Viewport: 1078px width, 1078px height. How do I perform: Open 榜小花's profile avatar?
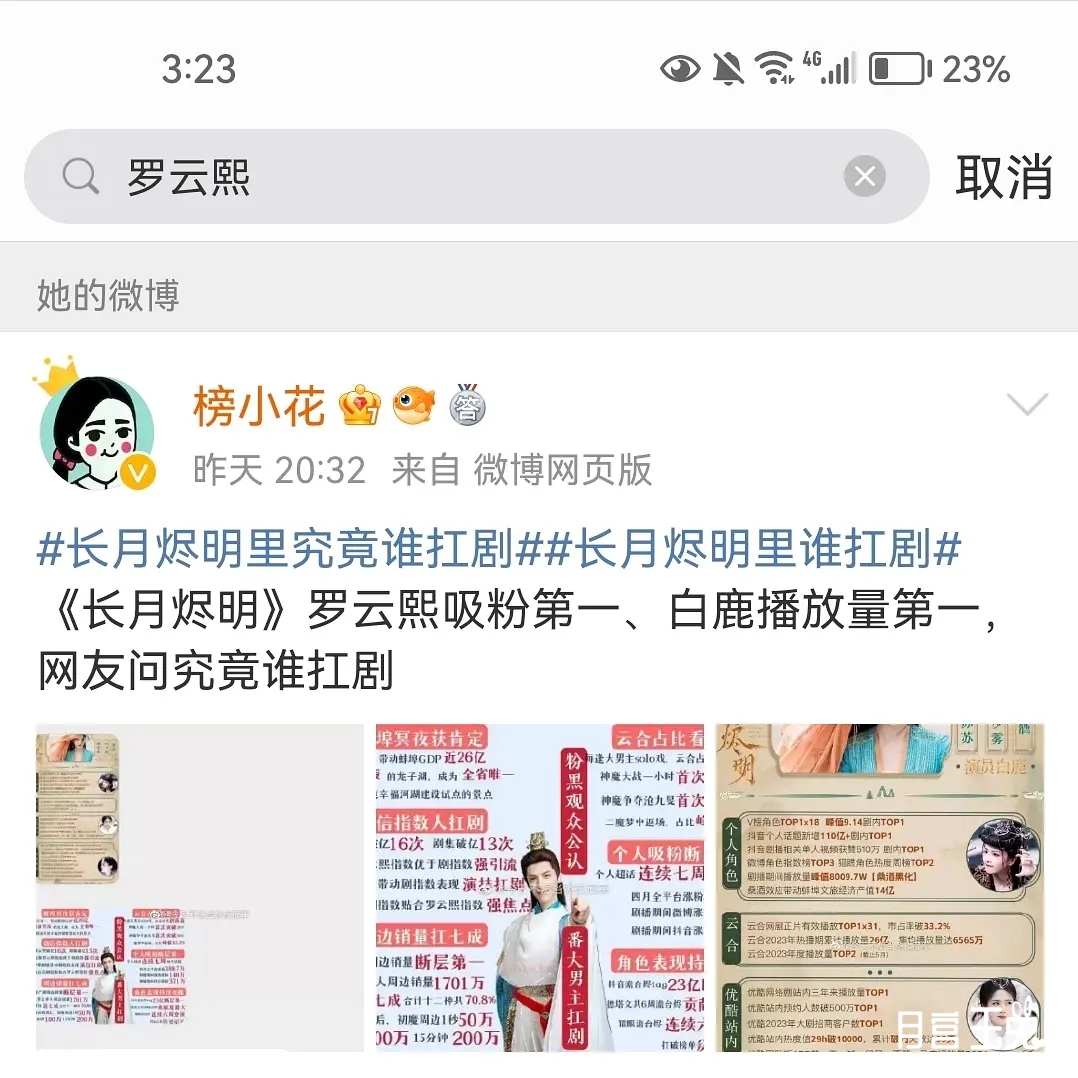point(97,432)
